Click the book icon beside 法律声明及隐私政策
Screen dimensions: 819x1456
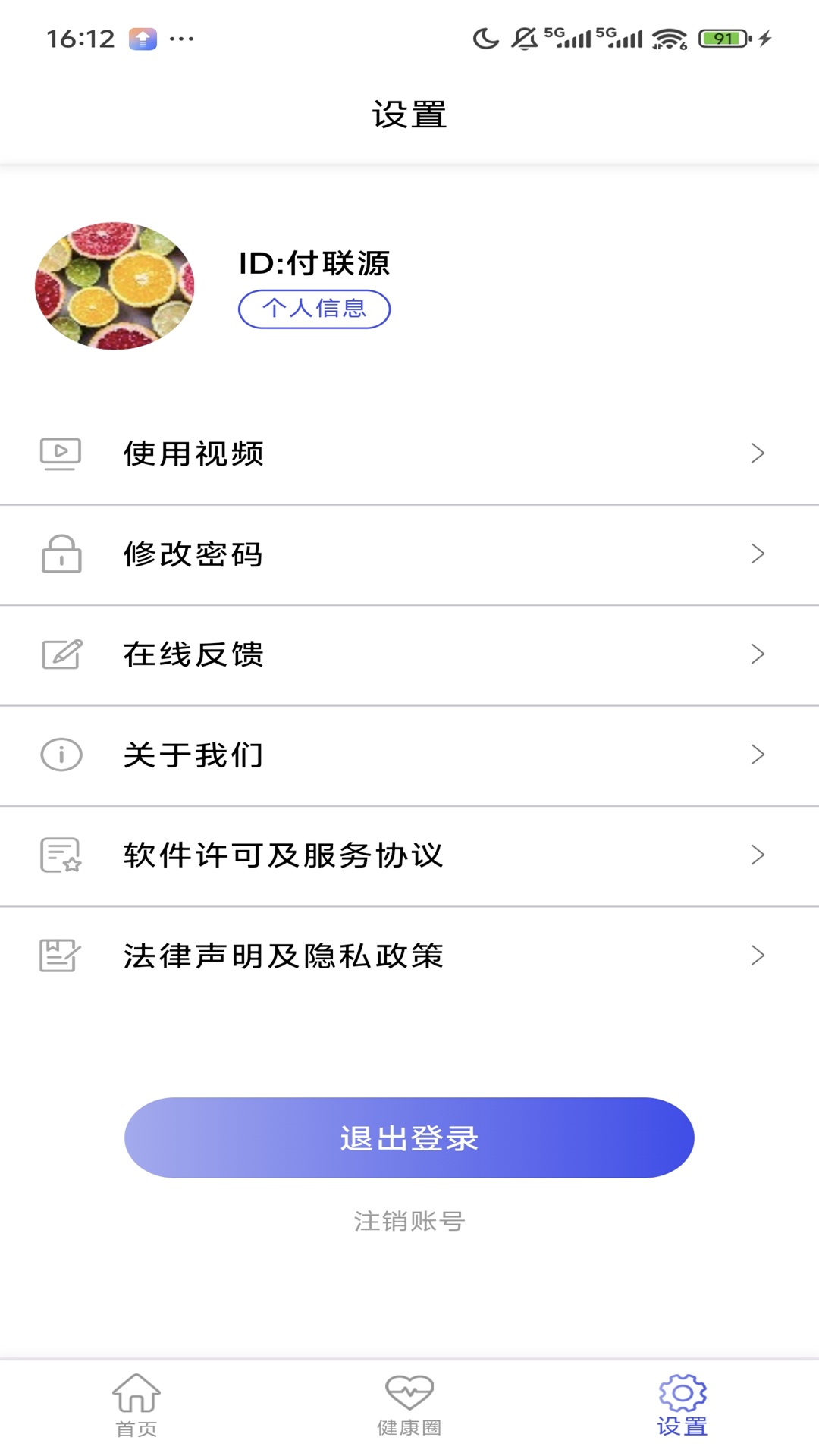coord(61,955)
